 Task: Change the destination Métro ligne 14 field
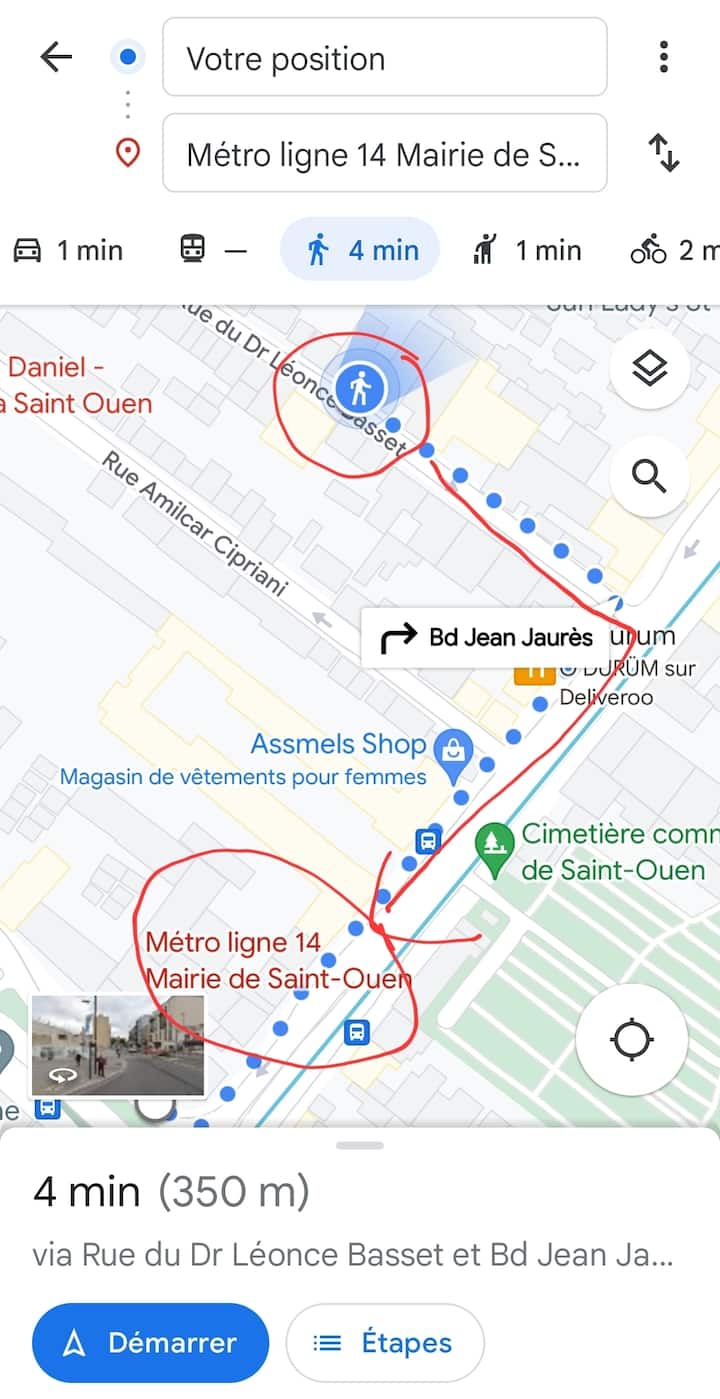tap(384, 154)
